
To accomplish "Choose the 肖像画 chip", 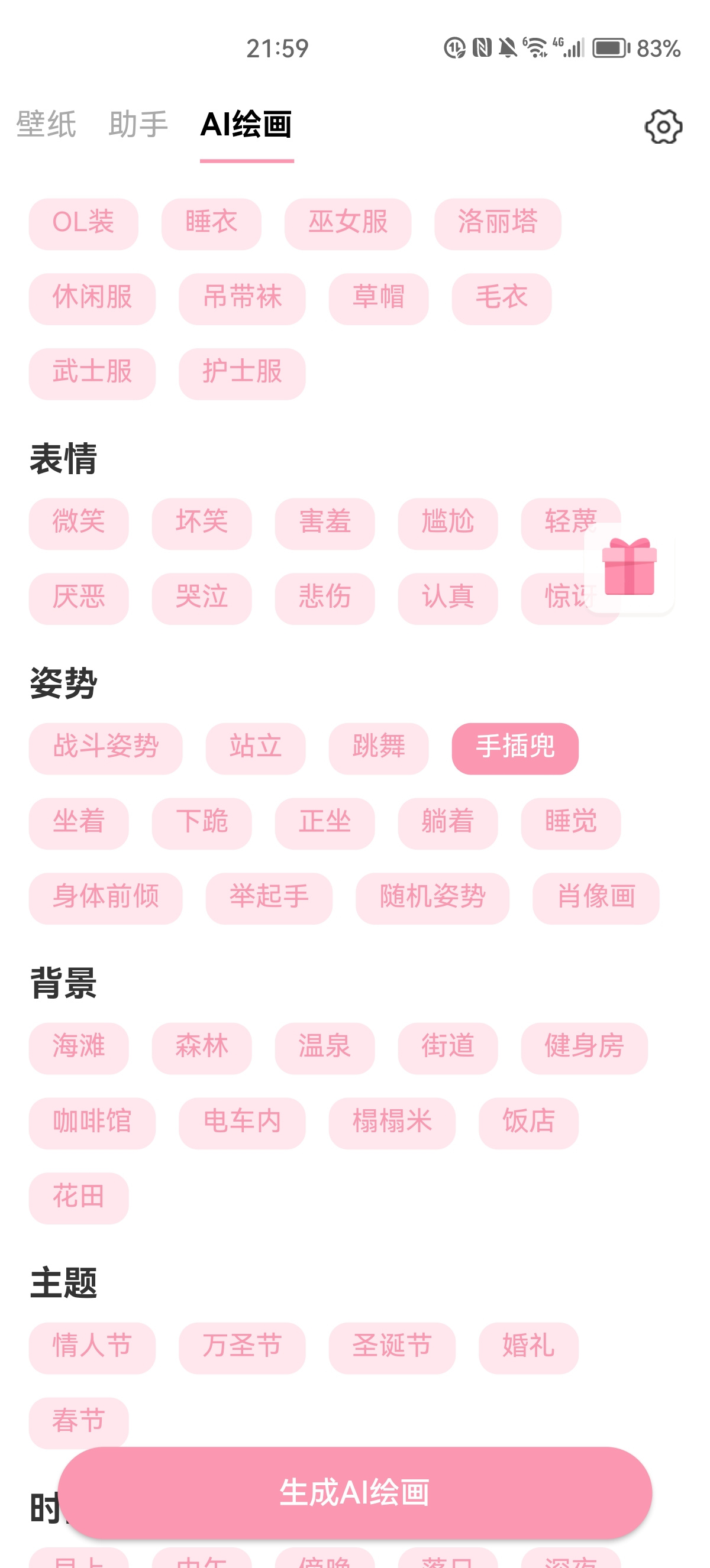I will click(596, 898).
